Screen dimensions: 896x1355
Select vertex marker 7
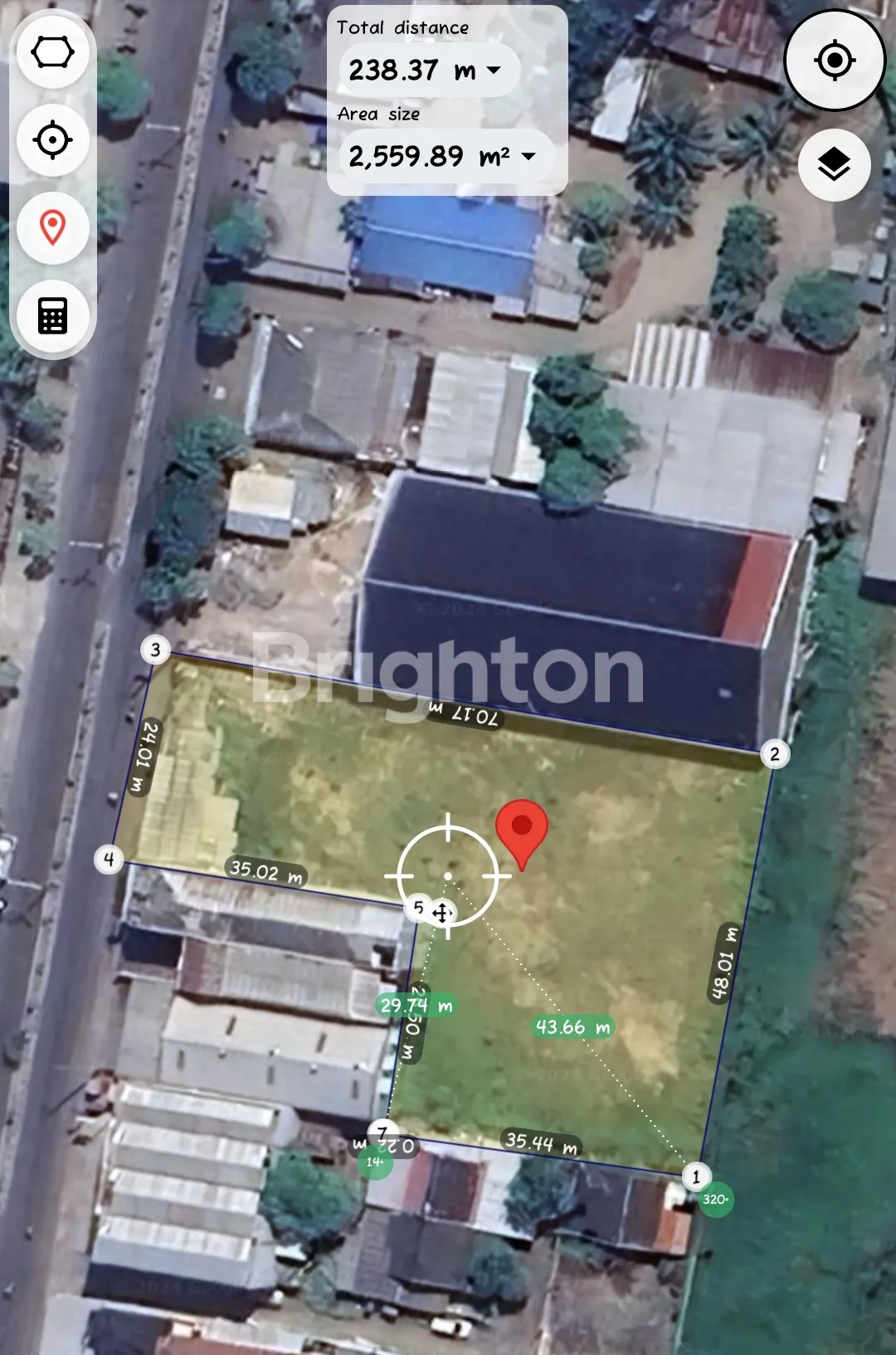click(x=382, y=1132)
